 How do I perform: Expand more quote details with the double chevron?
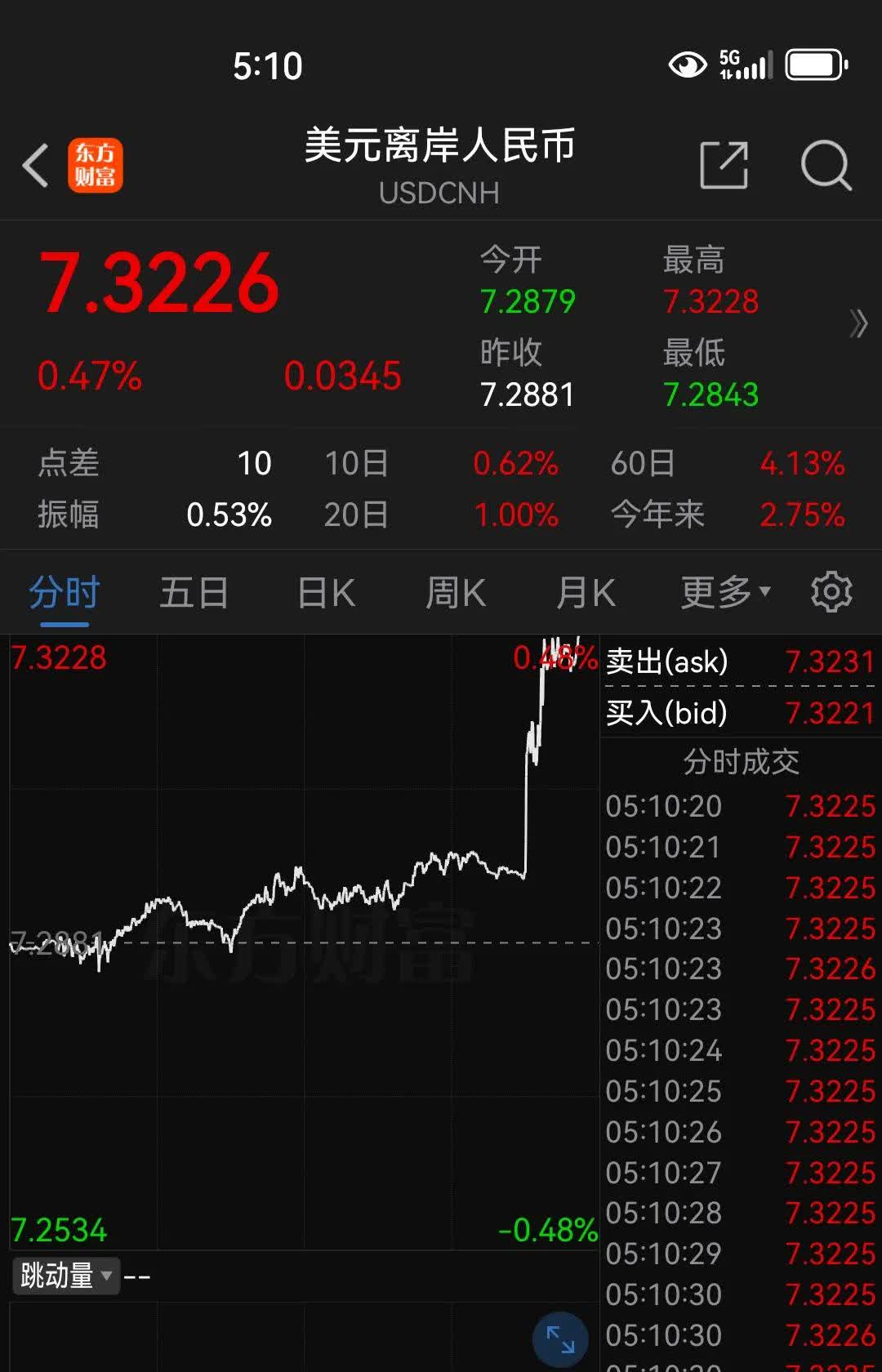pos(857,324)
